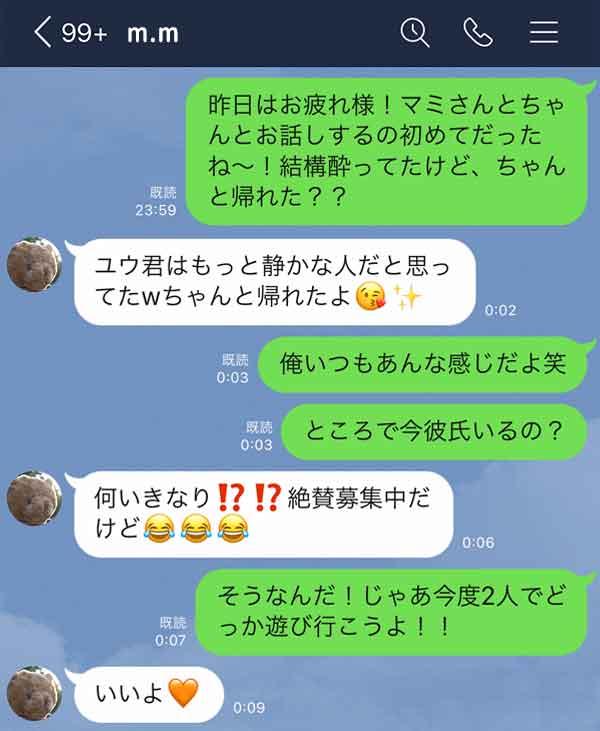
Task: Open profile picture beside 何いきなり message
Action: click(x=35, y=497)
